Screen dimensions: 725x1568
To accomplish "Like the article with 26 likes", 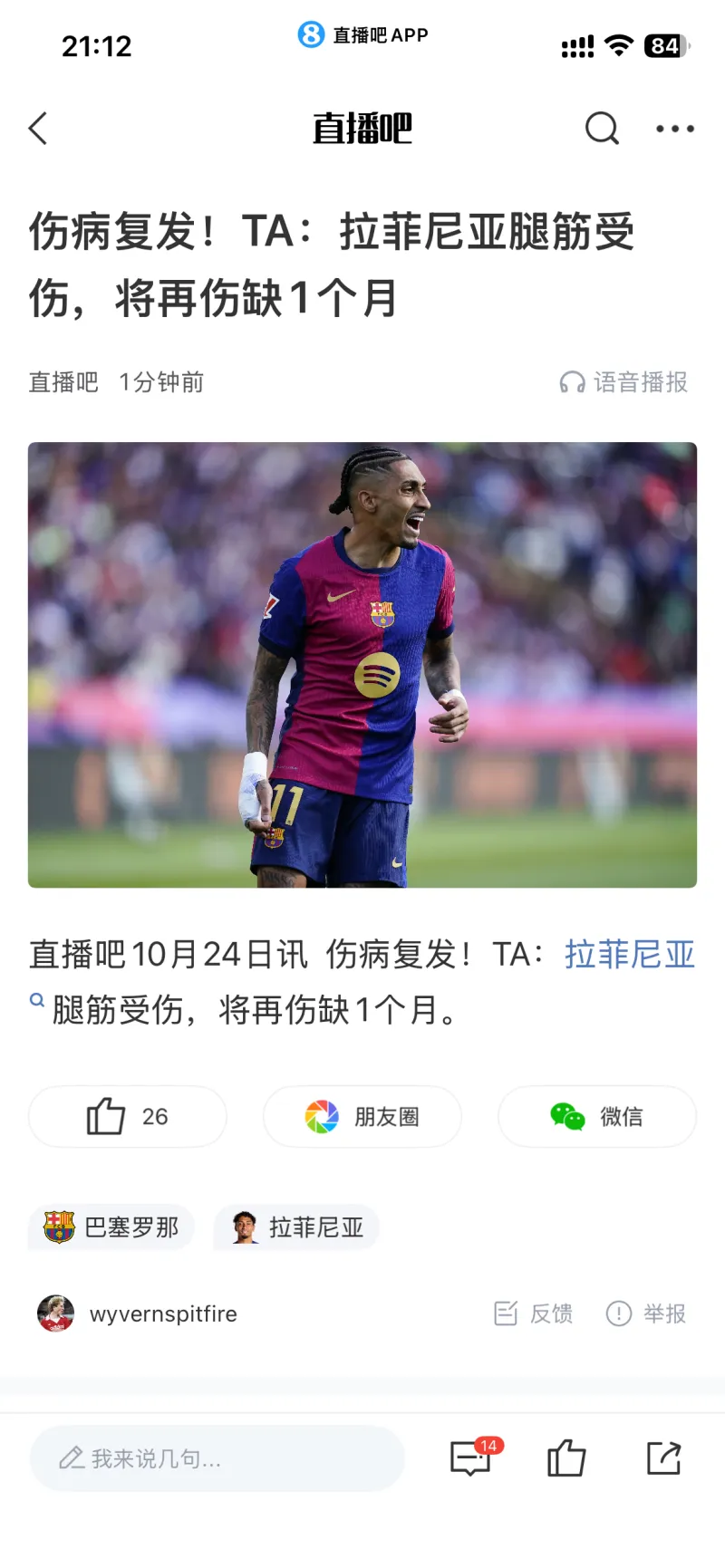I will [x=128, y=1116].
